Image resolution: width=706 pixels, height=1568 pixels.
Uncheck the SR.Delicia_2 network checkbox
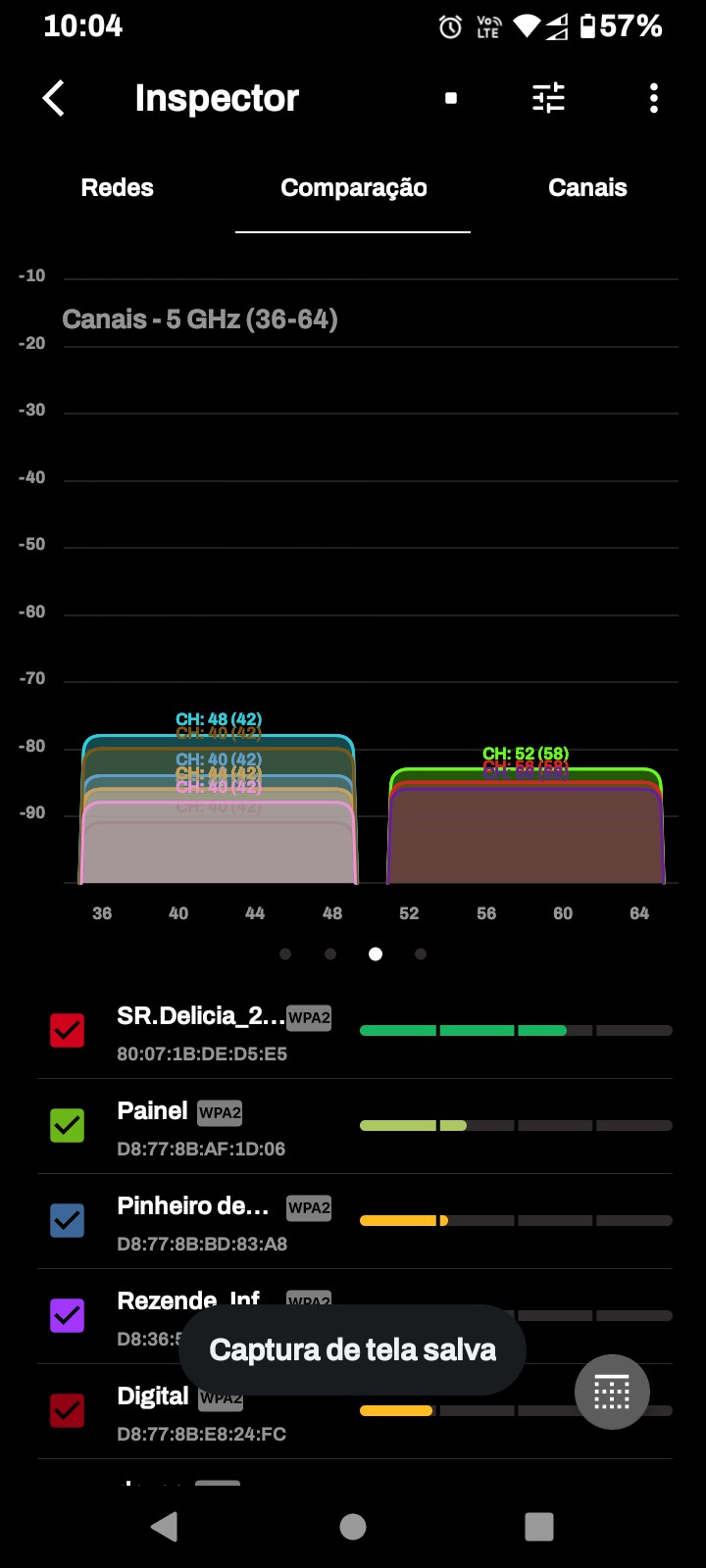[x=68, y=1030]
